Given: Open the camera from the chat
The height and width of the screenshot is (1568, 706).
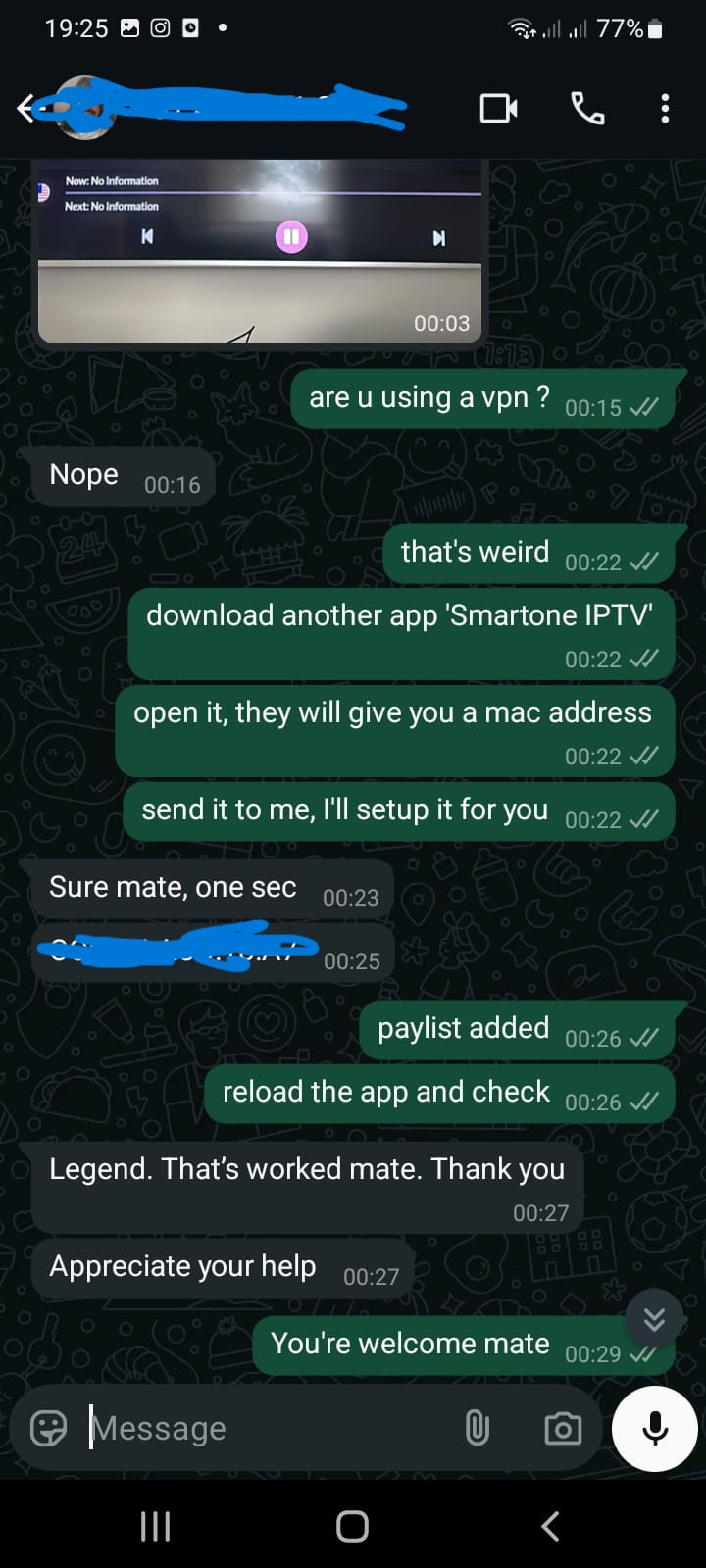Looking at the screenshot, I should coord(562,1428).
